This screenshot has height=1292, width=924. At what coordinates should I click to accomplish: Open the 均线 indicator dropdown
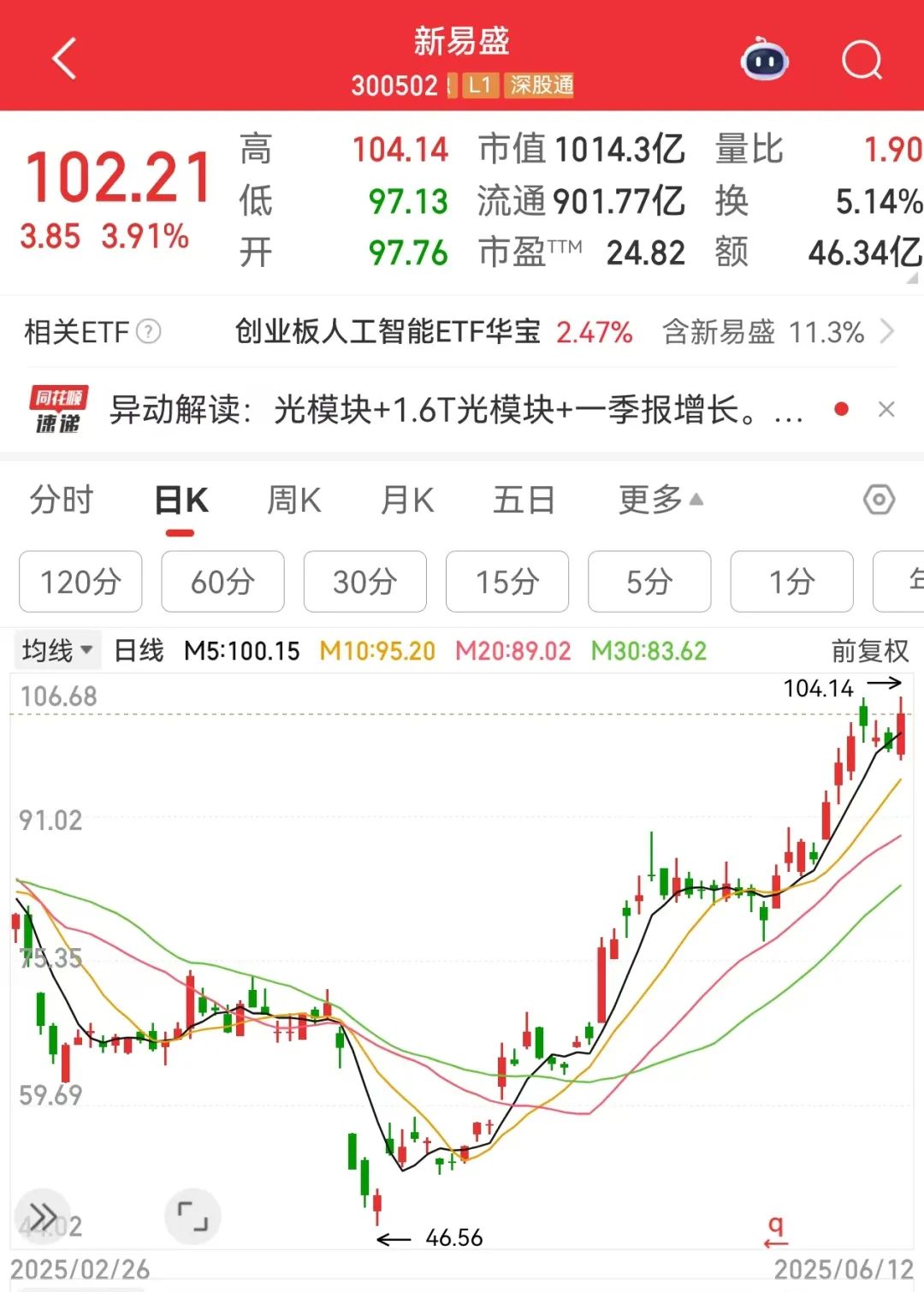[56, 650]
